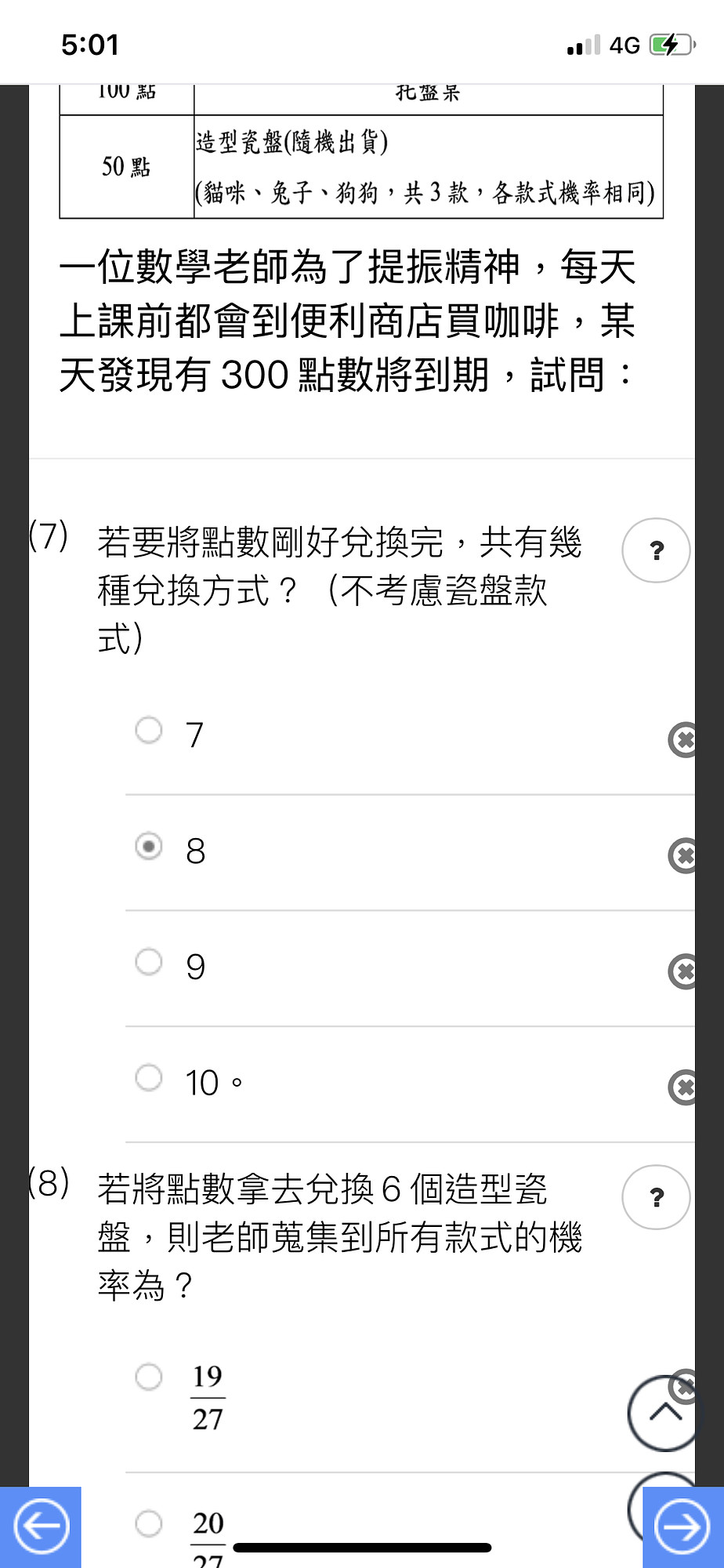Jump back to top of page

click(664, 1413)
